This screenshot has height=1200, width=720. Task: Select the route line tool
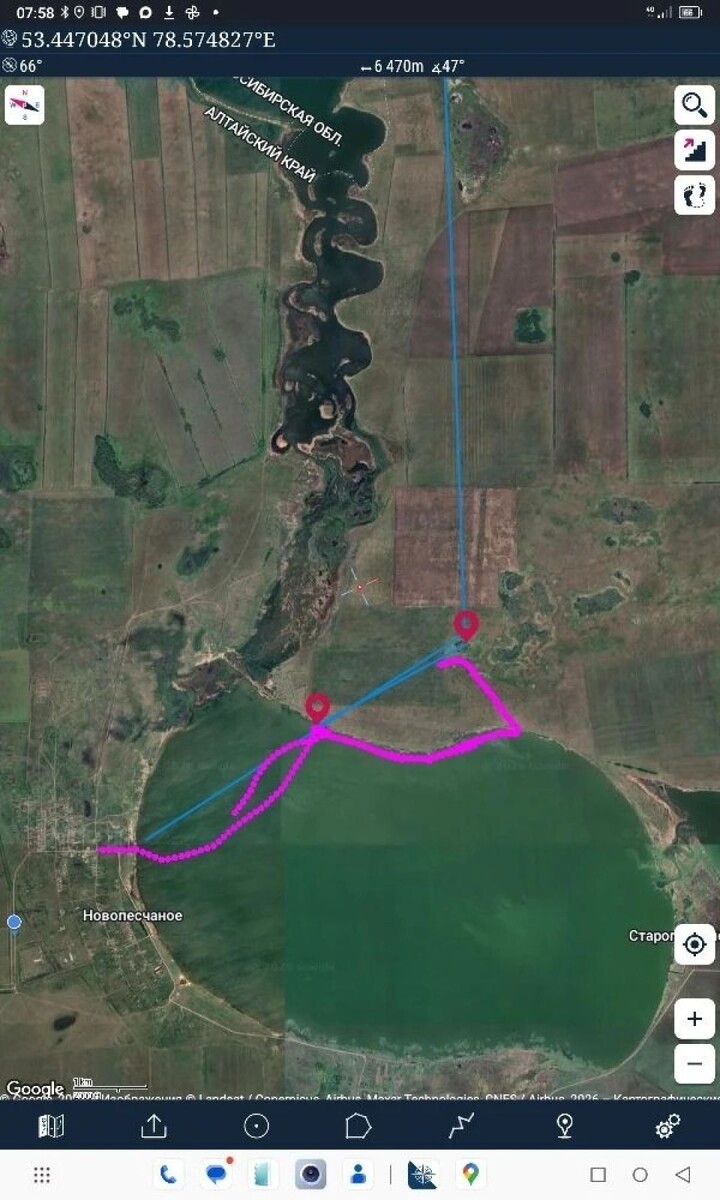click(461, 1127)
